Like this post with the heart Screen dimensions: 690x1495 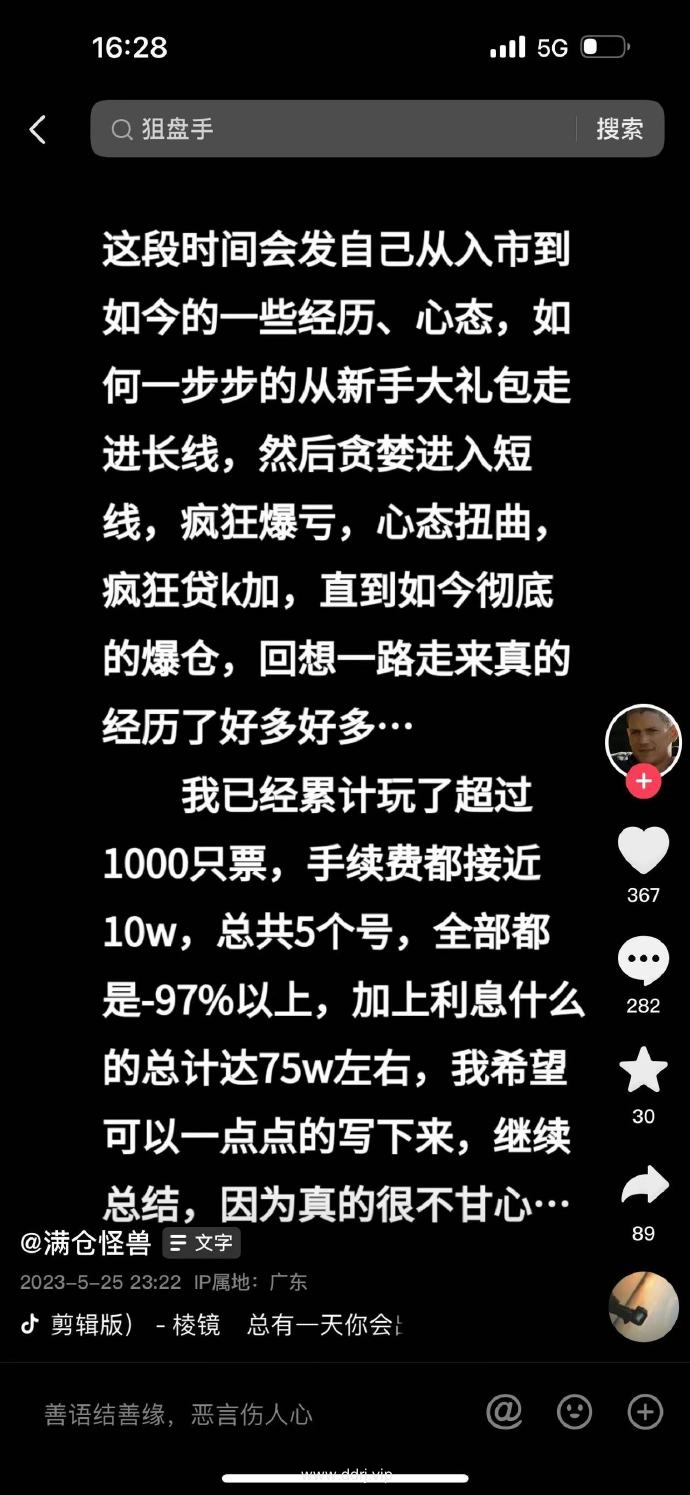[643, 851]
